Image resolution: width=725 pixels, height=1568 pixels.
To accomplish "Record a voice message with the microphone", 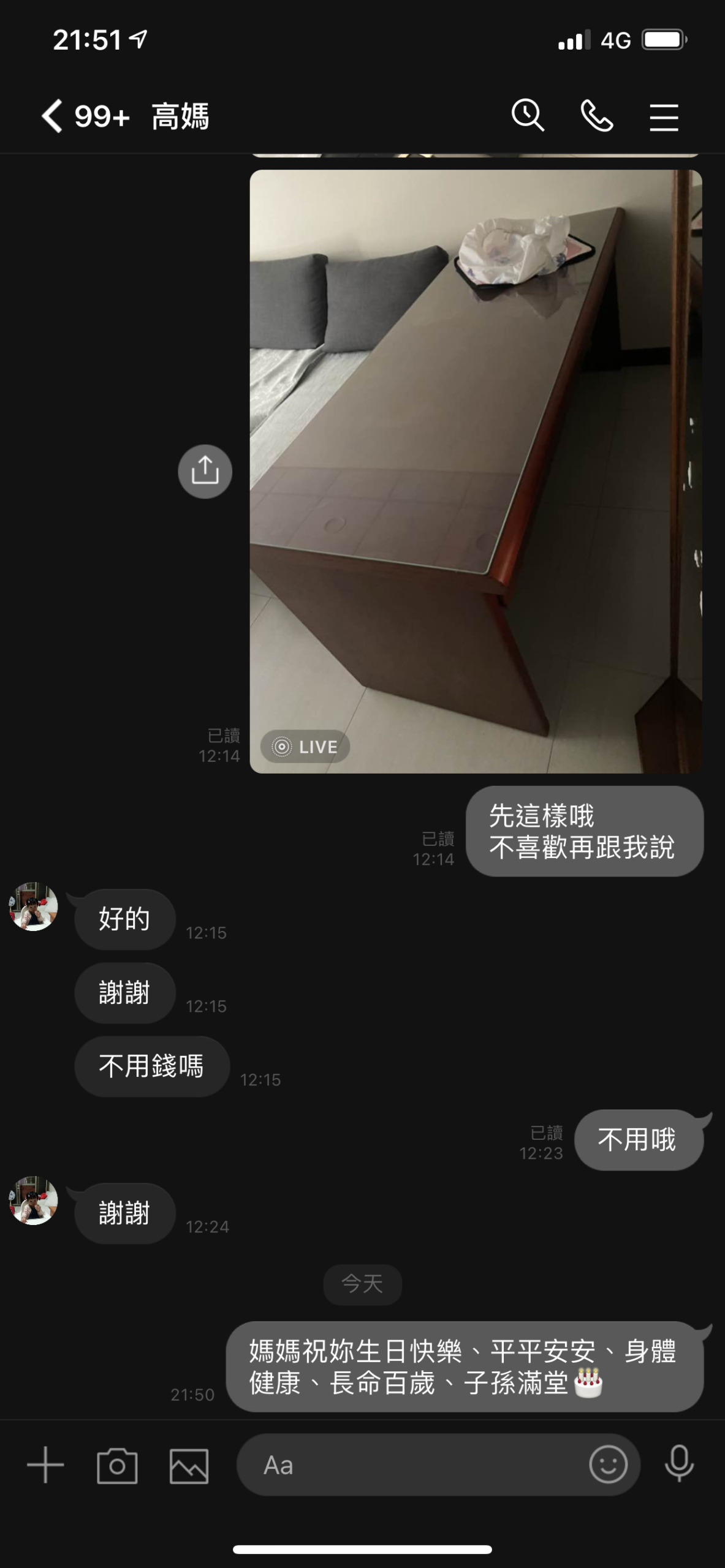I will point(680,1463).
